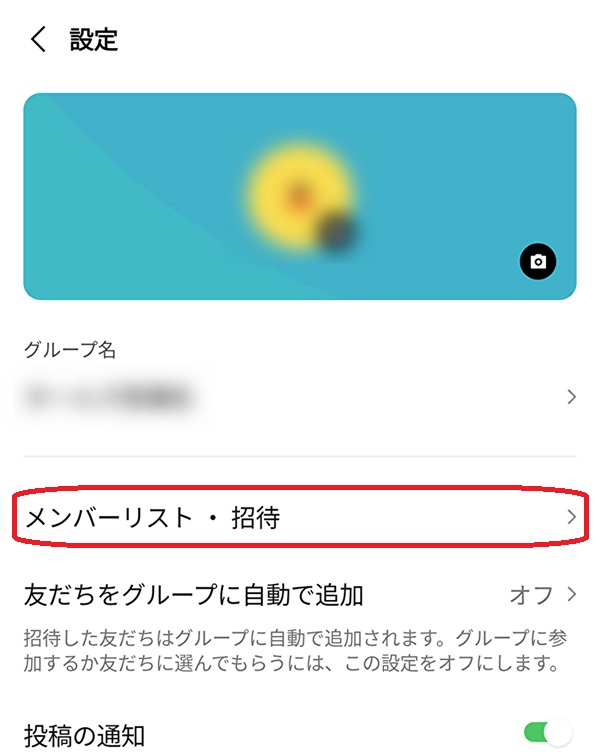The width and height of the screenshot is (600, 756).
Task: Edit the グループ名 row
Action: coord(300,397)
